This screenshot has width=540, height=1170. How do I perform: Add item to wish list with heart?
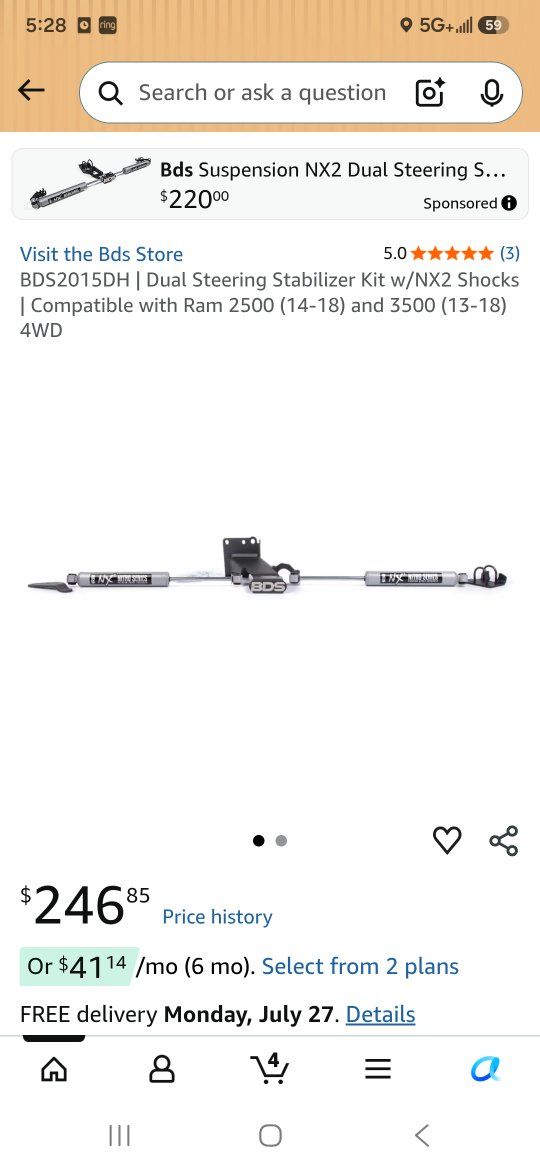(447, 840)
